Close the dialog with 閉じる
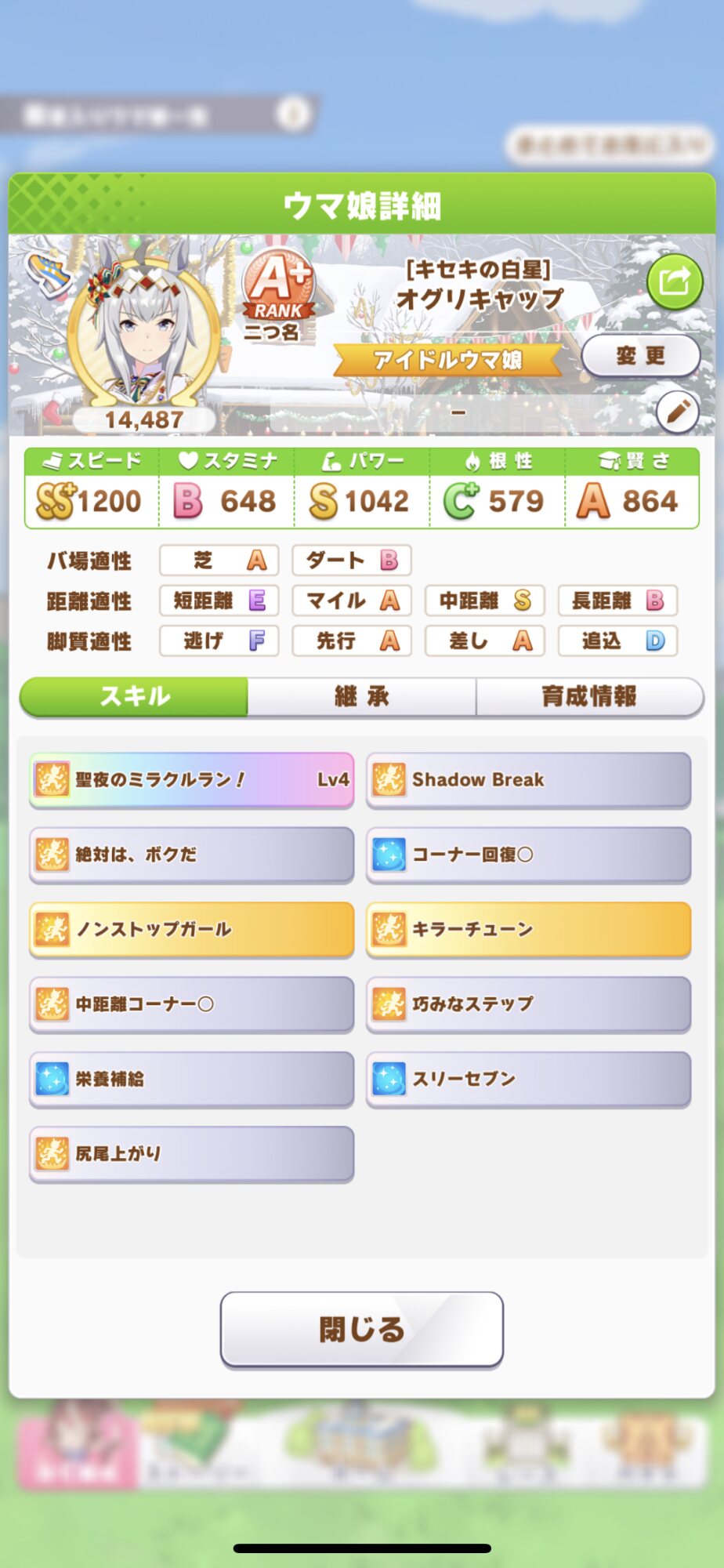 pyautogui.click(x=361, y=1329)
